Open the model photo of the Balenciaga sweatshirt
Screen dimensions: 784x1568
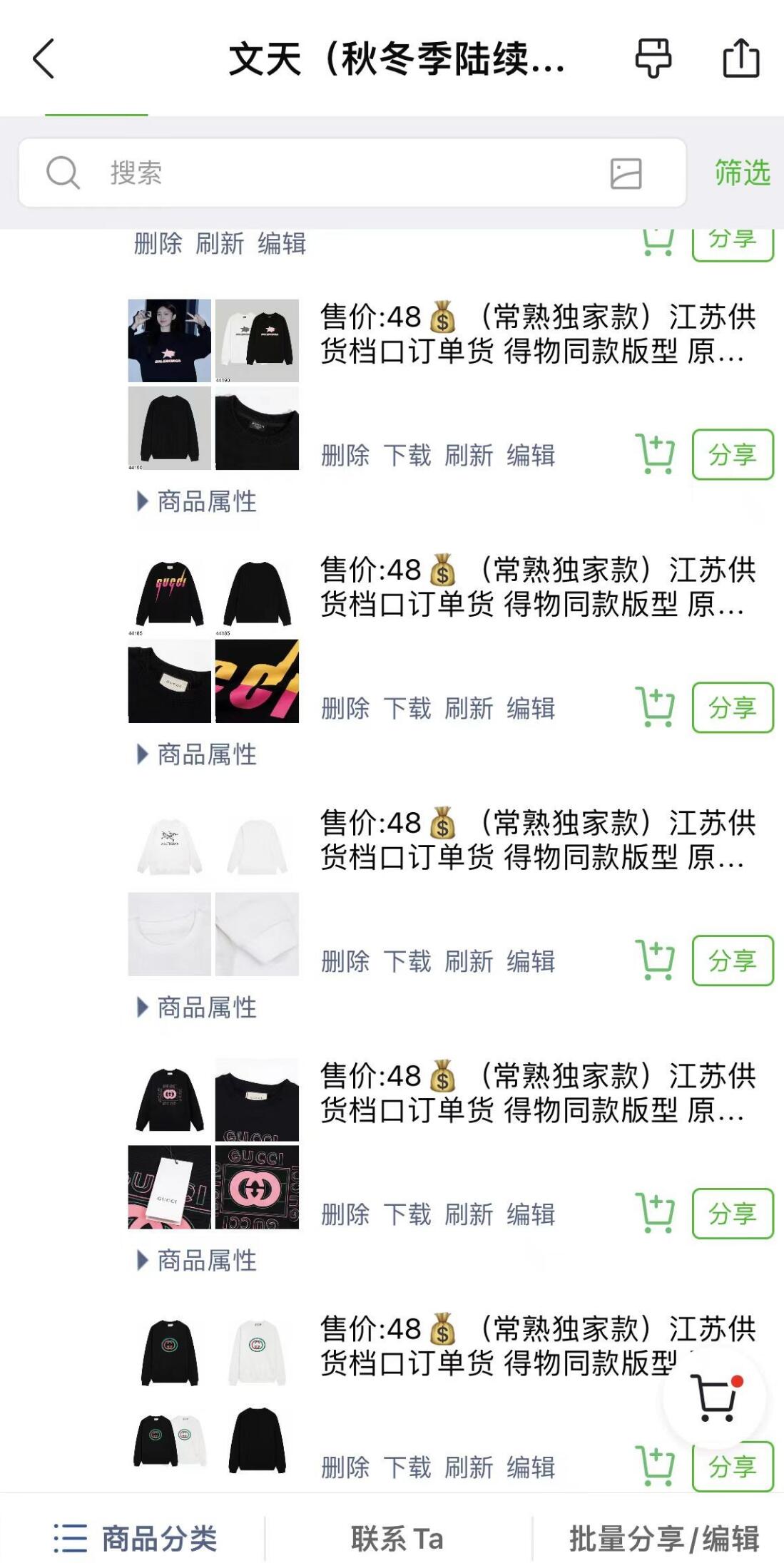pos(170,340)
